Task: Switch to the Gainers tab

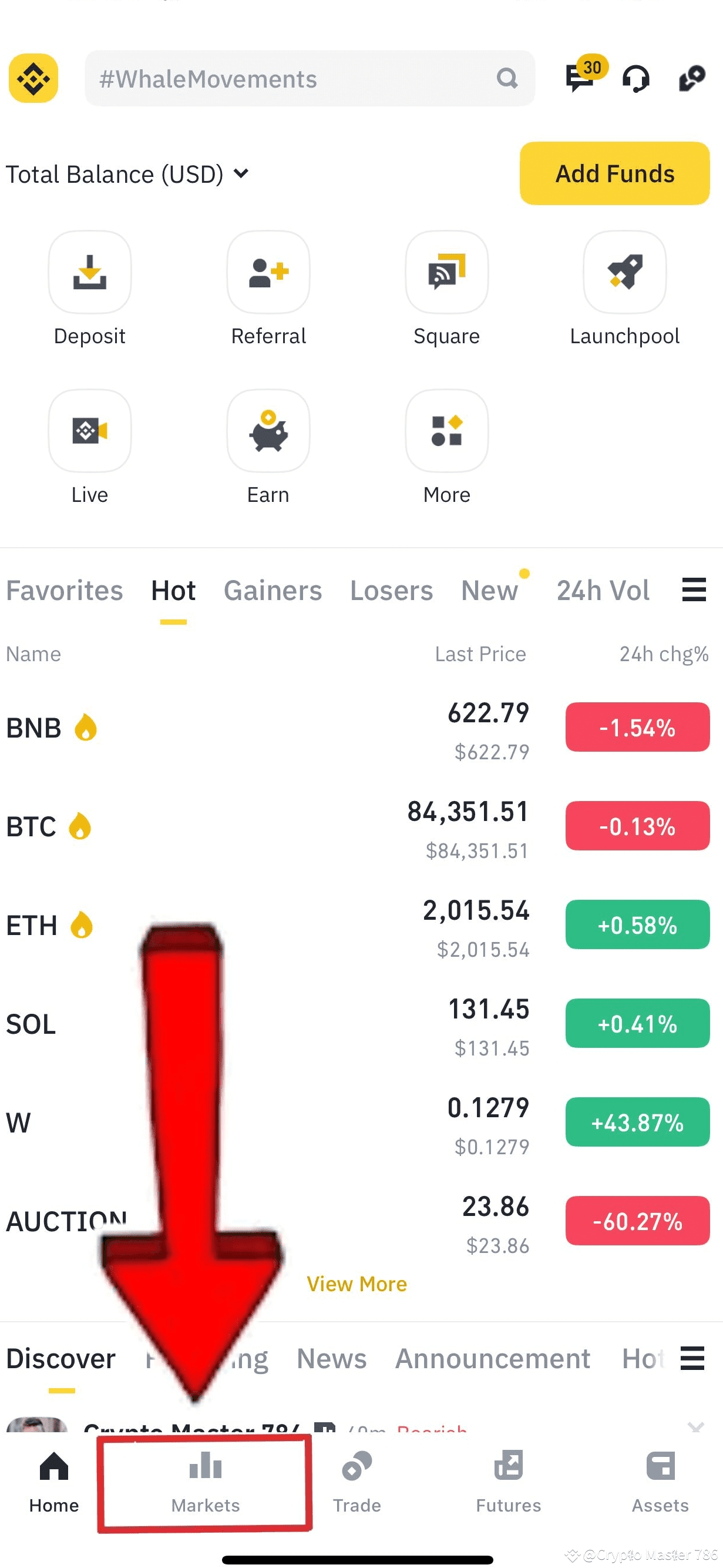Action: click(272, 590)
